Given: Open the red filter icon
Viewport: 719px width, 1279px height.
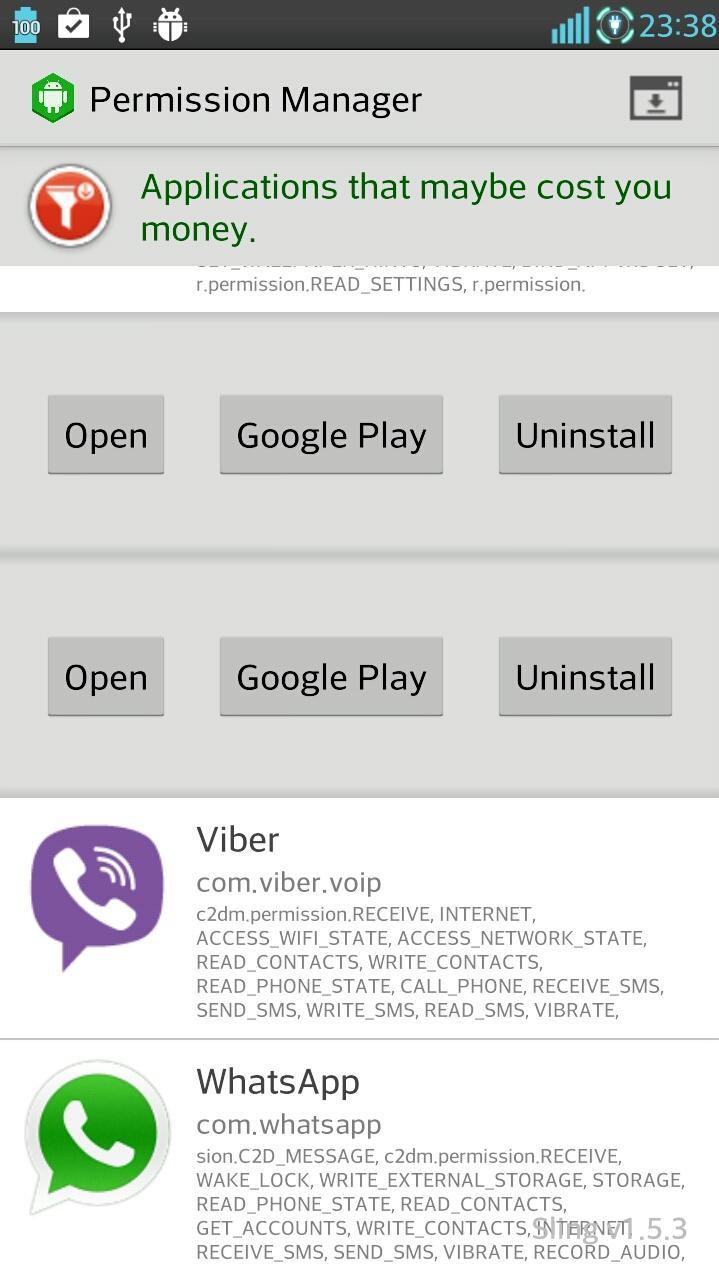Looking at the screenshot, I should pyautogui.click(x=69, y=206).
